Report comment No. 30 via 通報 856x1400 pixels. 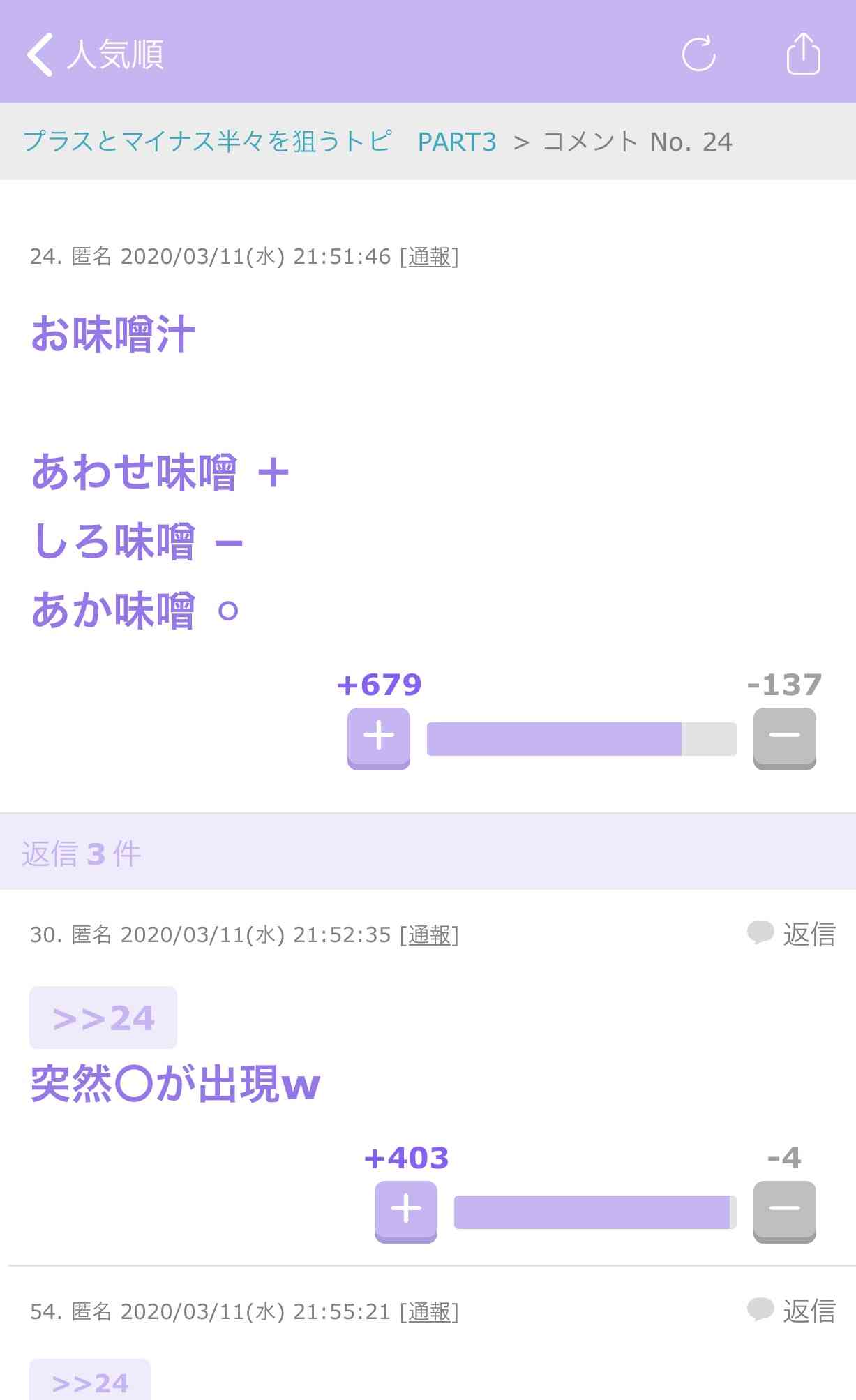pos(429,935)
